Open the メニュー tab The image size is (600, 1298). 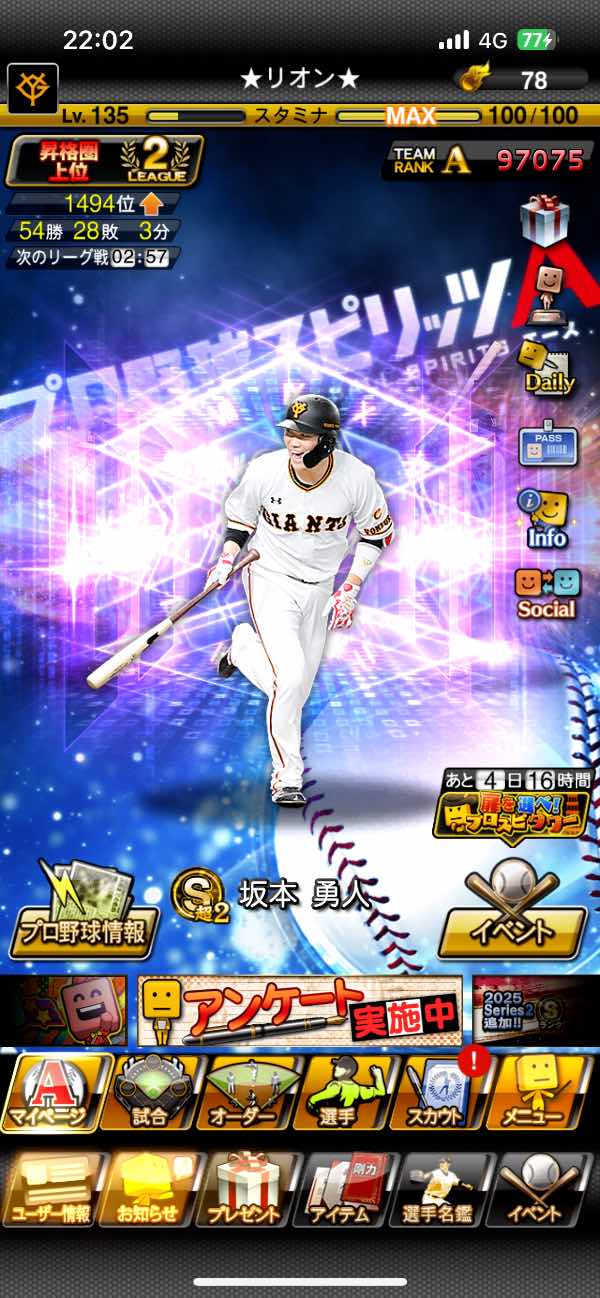point(540,1092)
